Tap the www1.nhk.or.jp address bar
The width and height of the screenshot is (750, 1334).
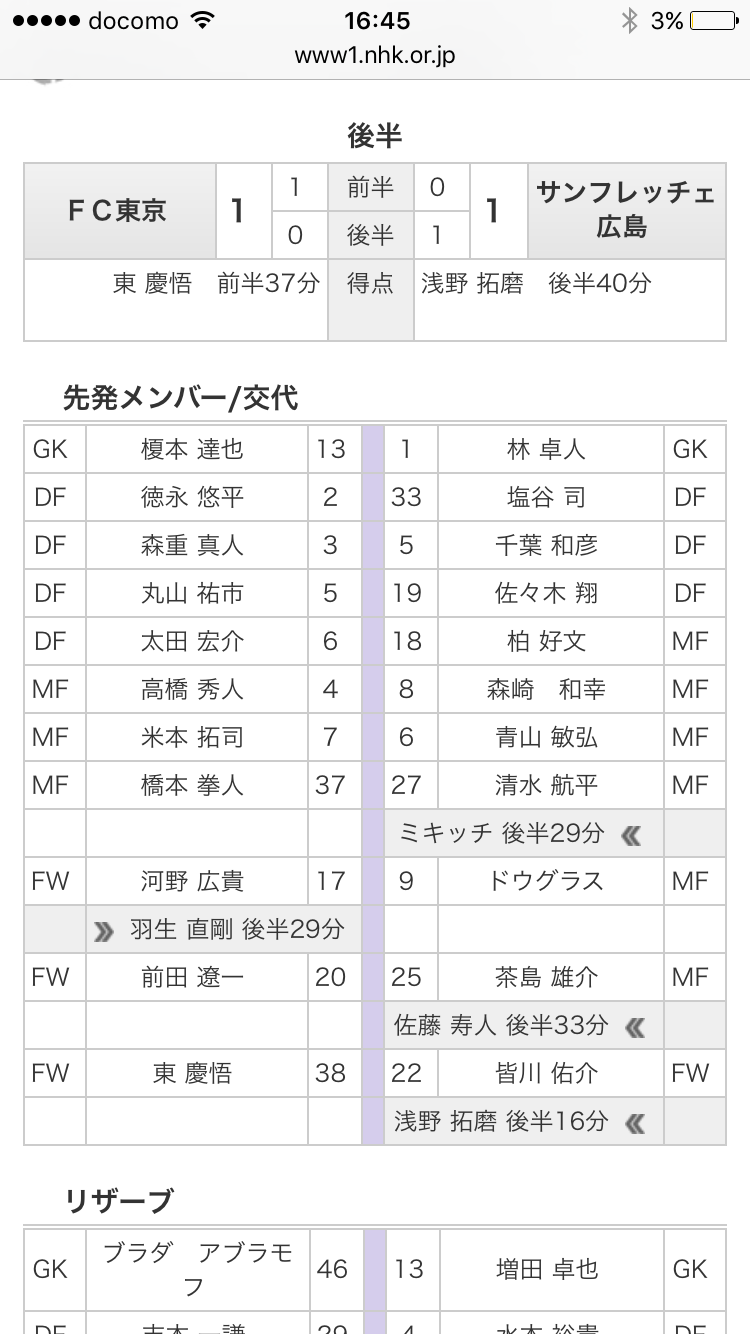point(375,56)
